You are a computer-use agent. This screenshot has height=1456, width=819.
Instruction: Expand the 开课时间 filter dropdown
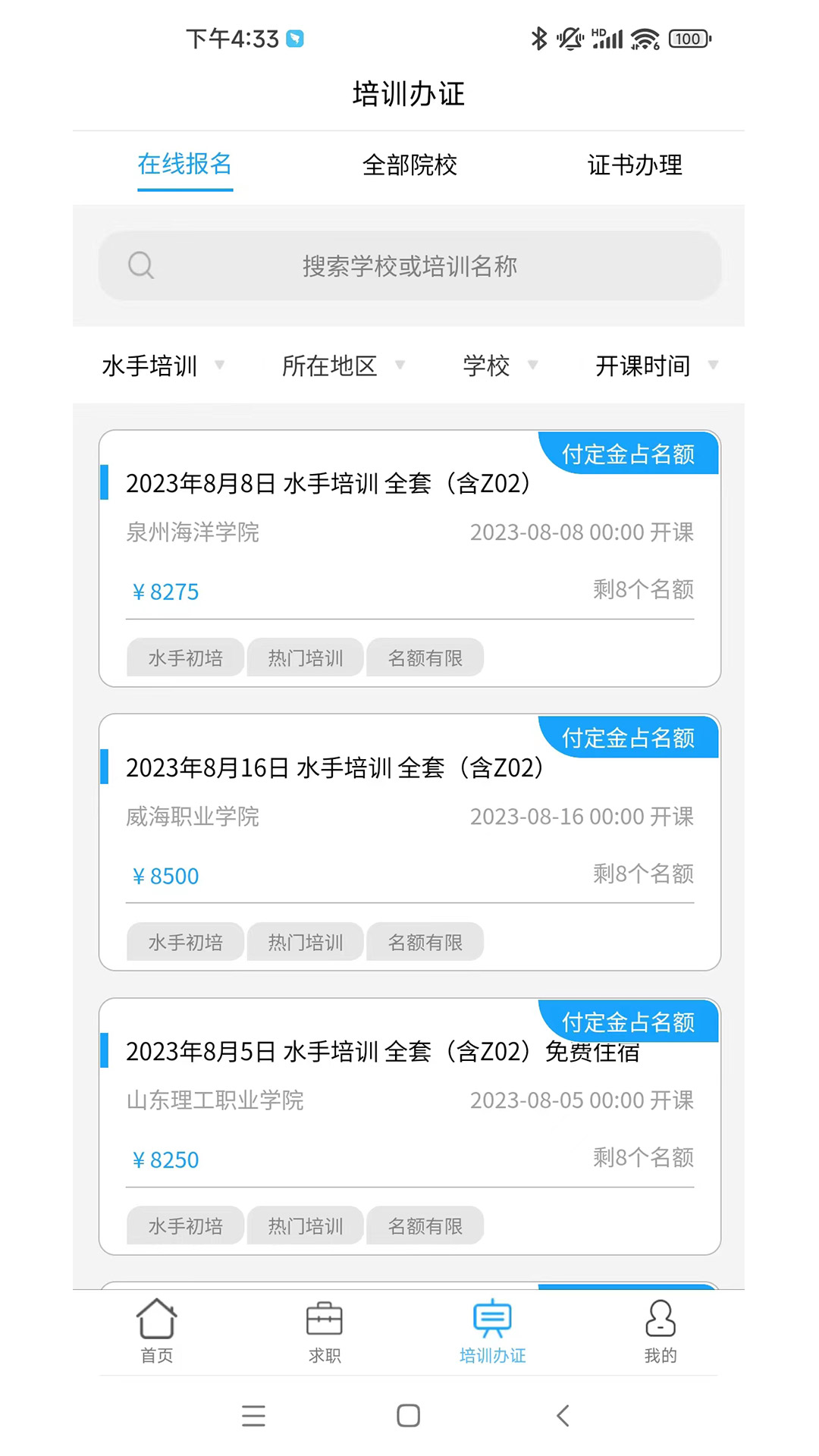point(657,366)
